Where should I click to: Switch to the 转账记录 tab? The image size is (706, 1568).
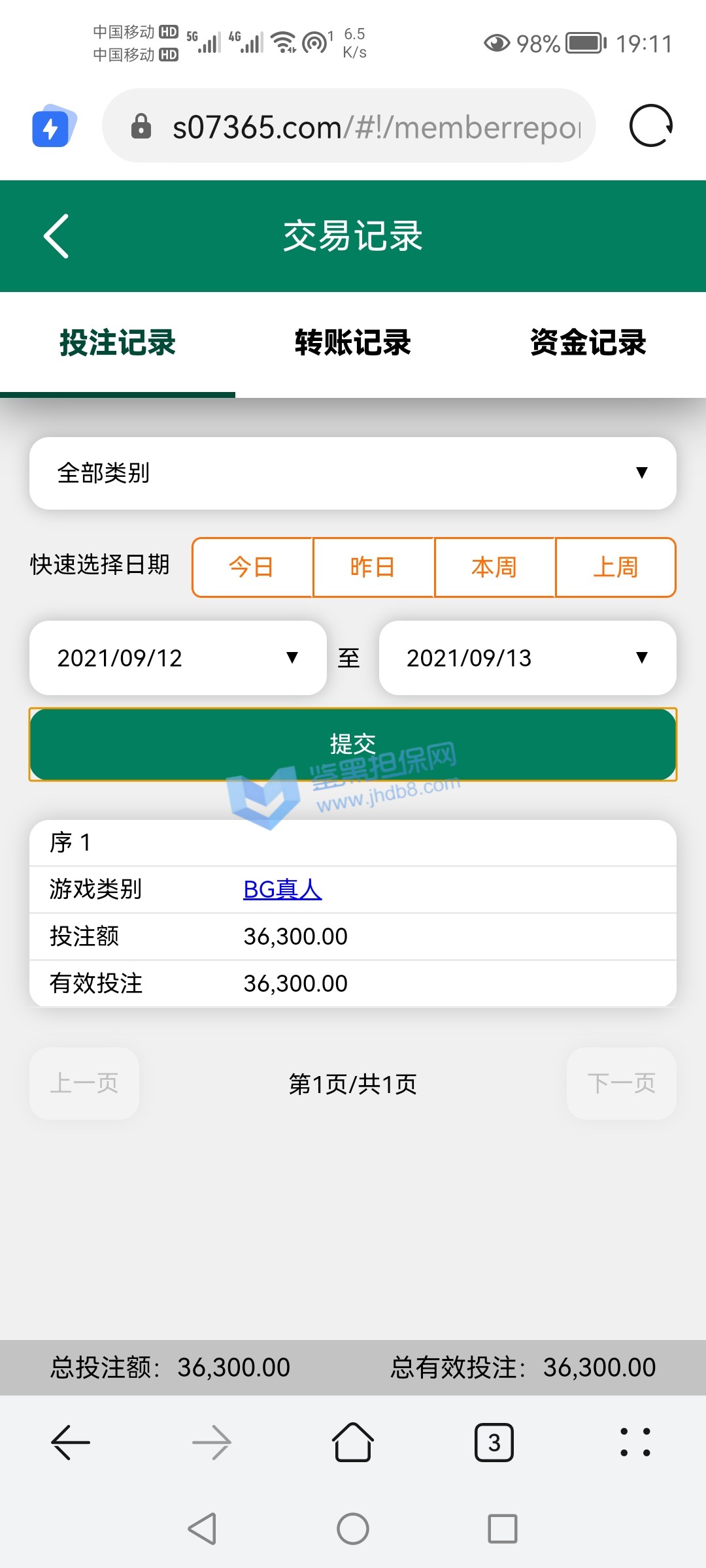352,343
